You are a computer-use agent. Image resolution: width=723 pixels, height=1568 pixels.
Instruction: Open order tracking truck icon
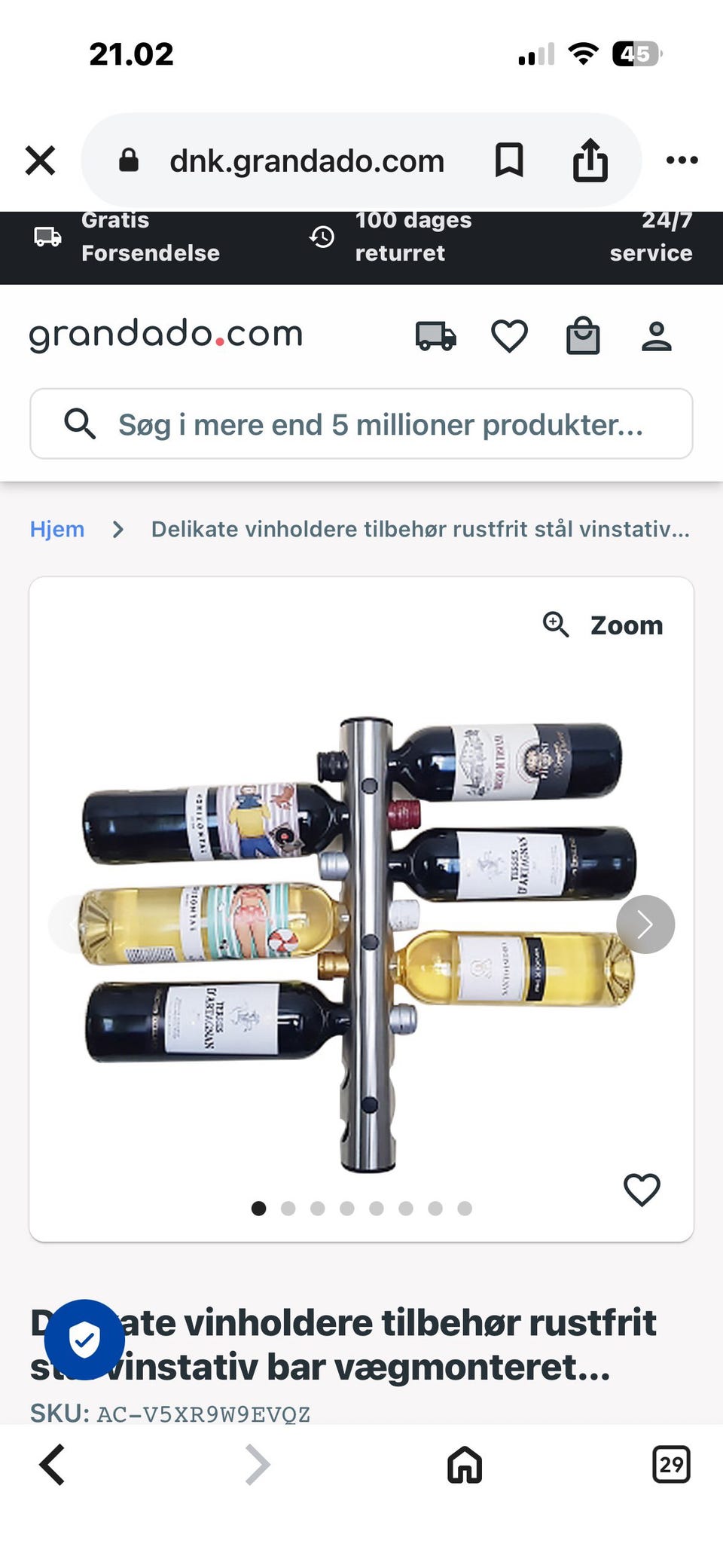(x=436, y=336)
